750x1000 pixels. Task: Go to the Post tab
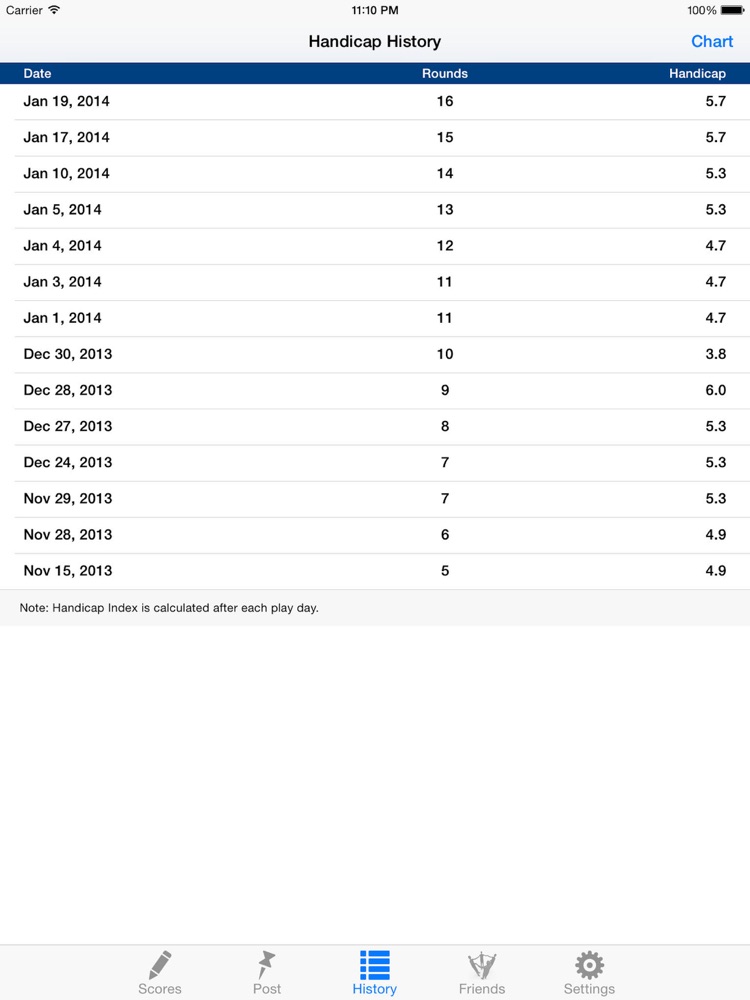[x=267, y=973]
